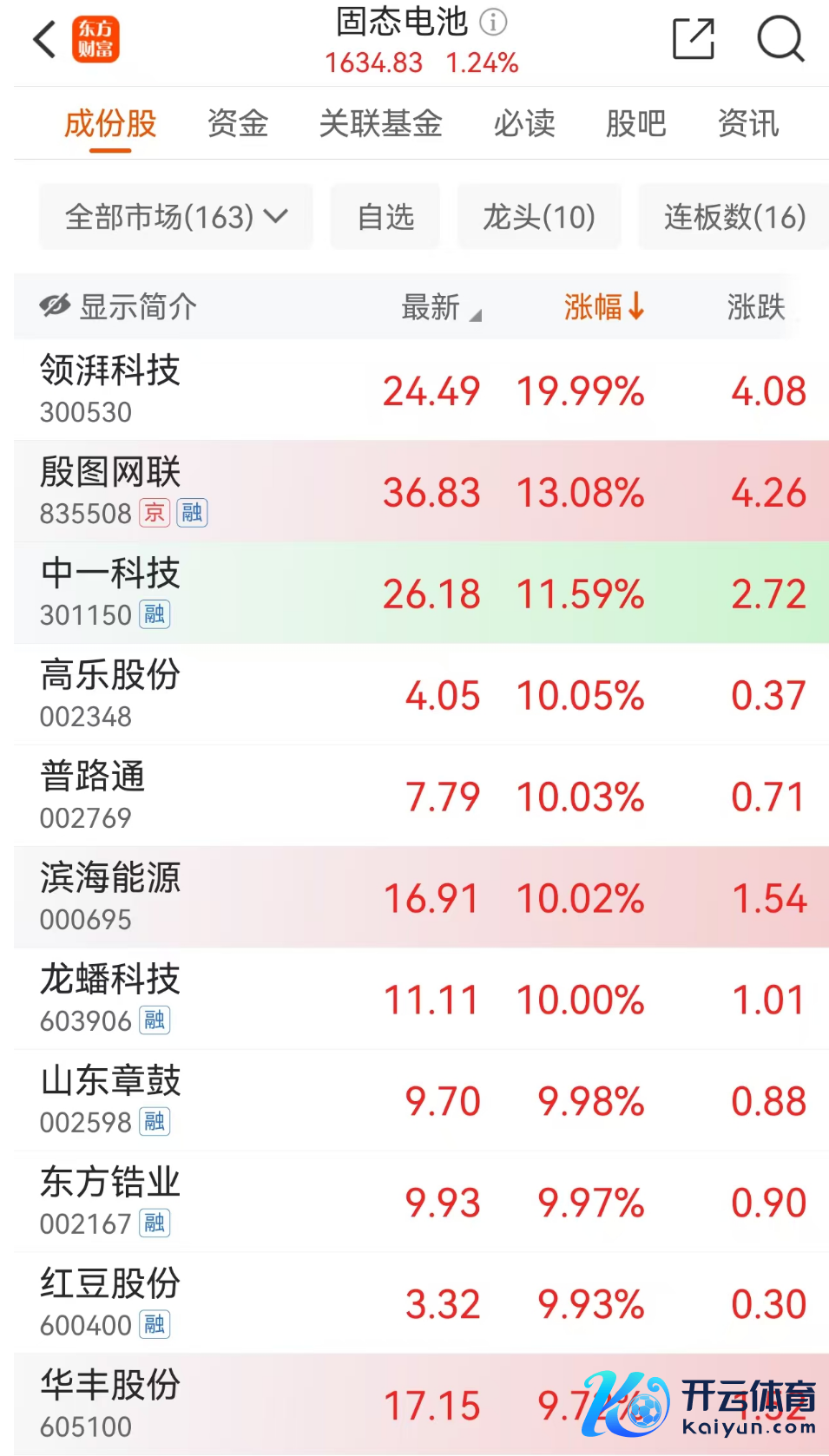The width and height of the screenshot is (829, 1456).
Task: Filter by 龙头(10) chip
Action: [x=539, y=217]
